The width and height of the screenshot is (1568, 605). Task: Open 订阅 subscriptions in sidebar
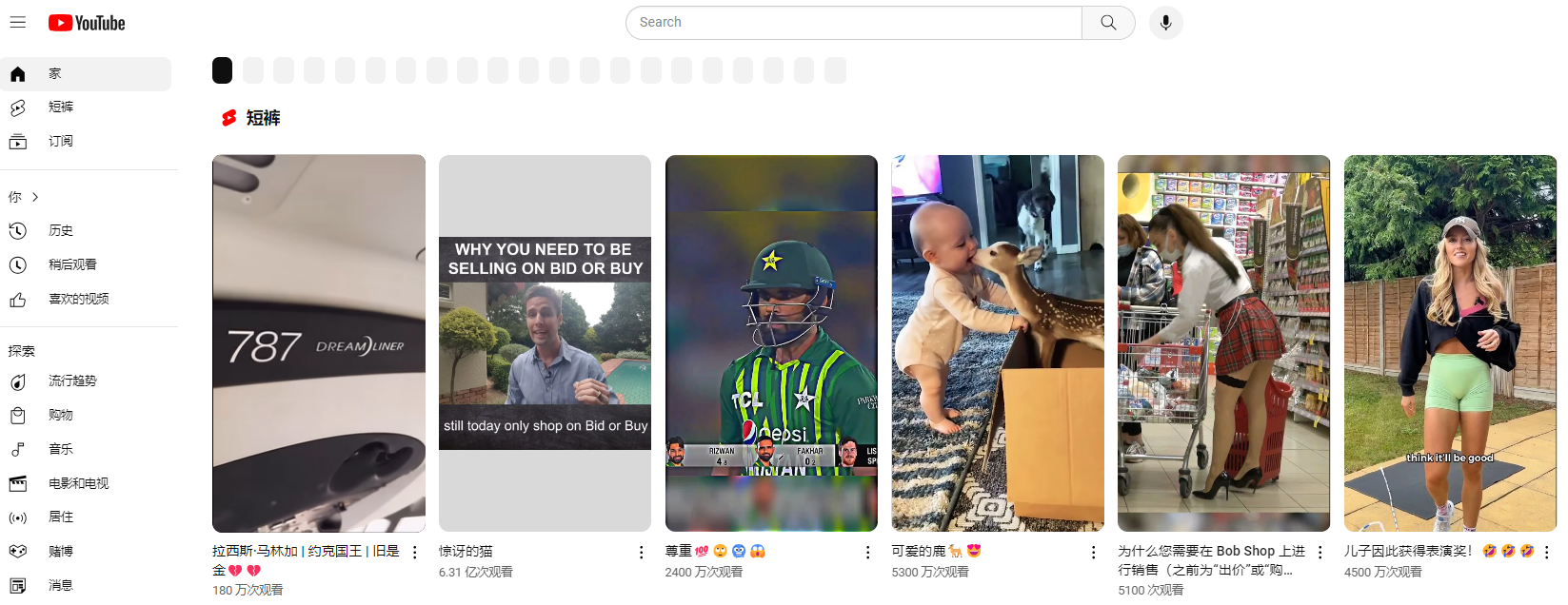[60, 141]
